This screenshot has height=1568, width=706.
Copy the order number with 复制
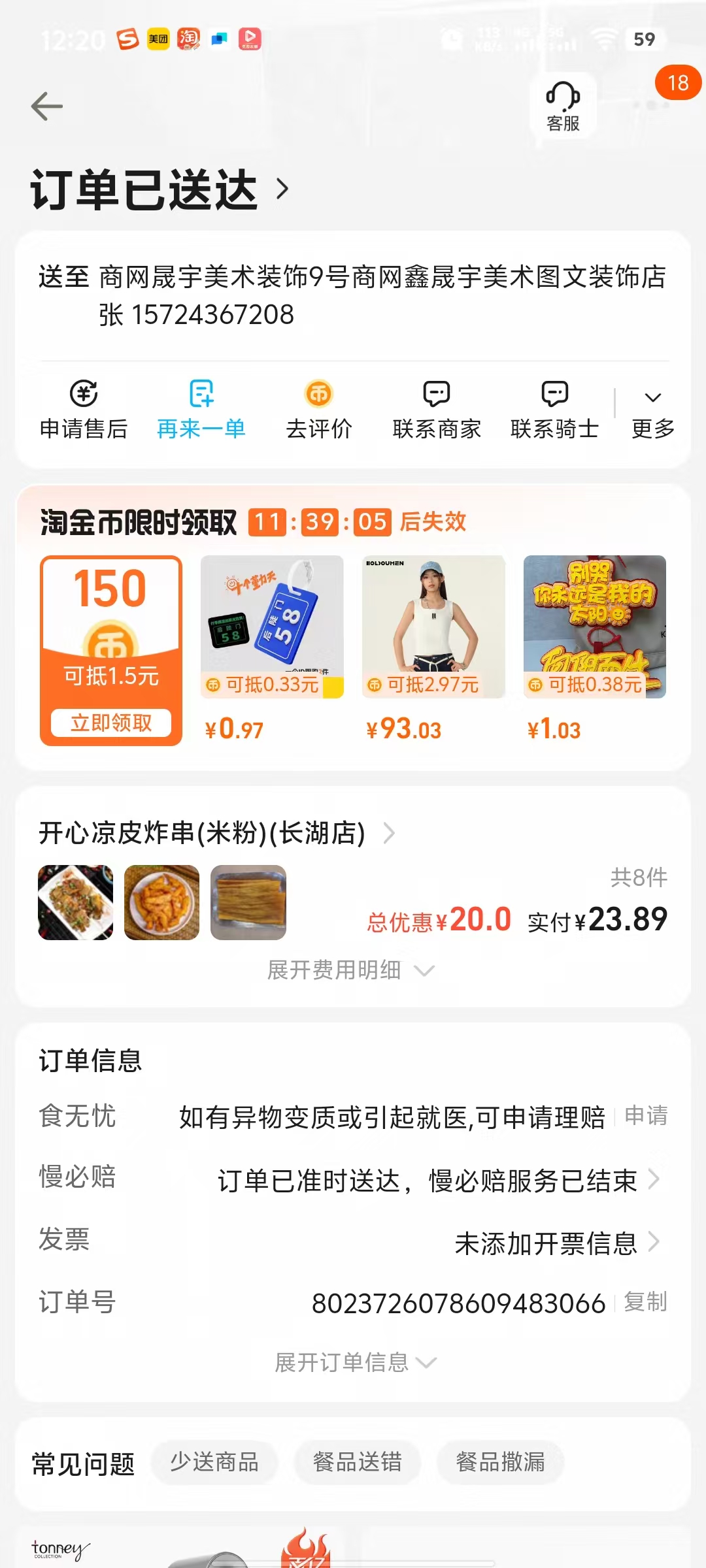[645, 1302]
